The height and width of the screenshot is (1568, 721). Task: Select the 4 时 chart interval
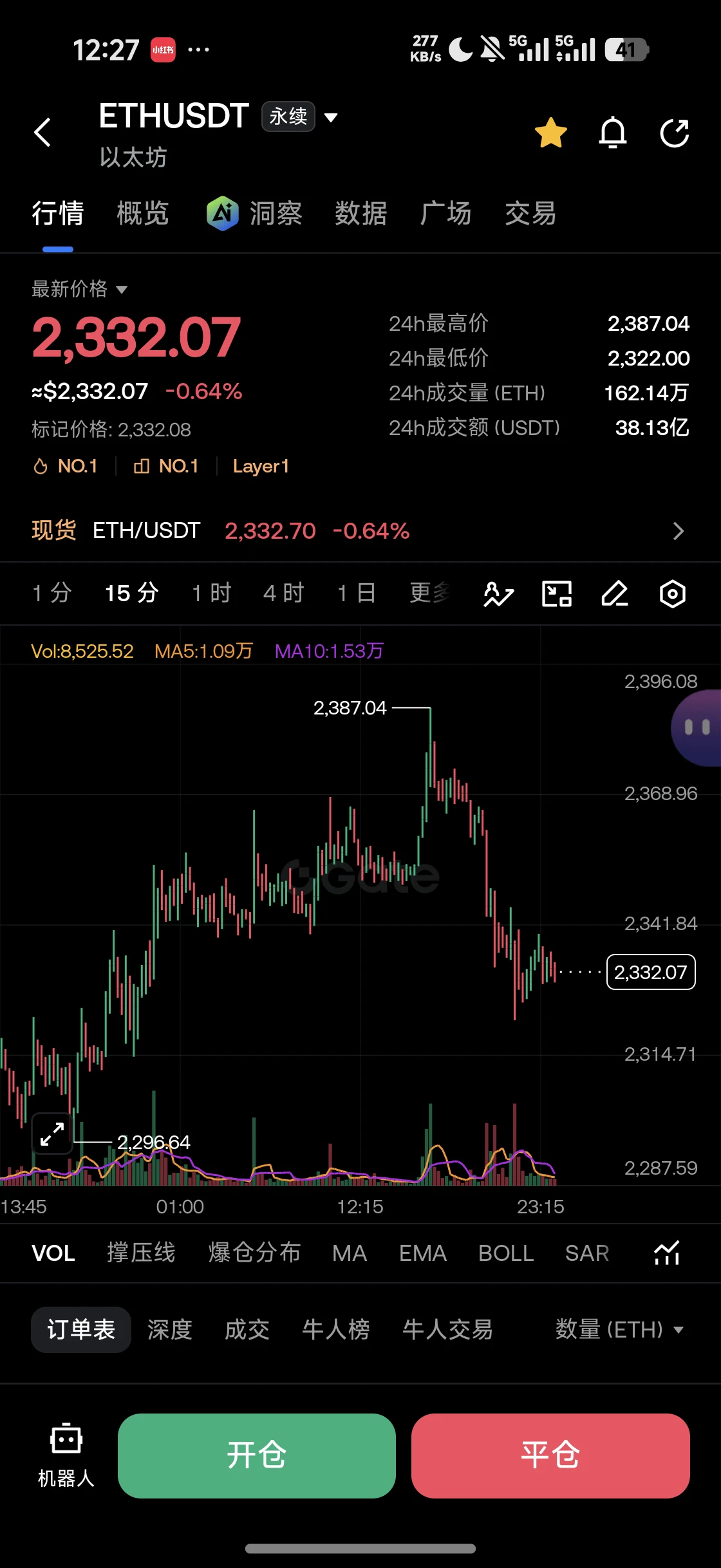pyautogui.click(x=283, y=593)
